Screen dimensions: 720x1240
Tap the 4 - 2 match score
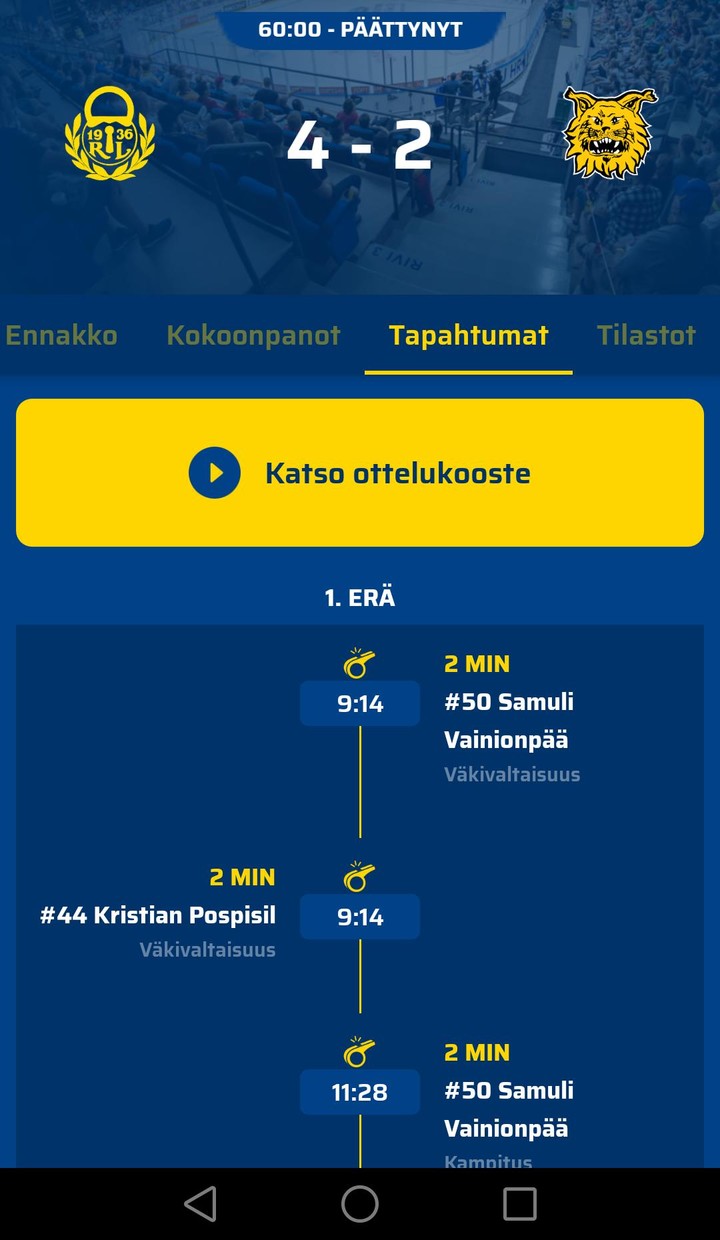click(360, 147)
